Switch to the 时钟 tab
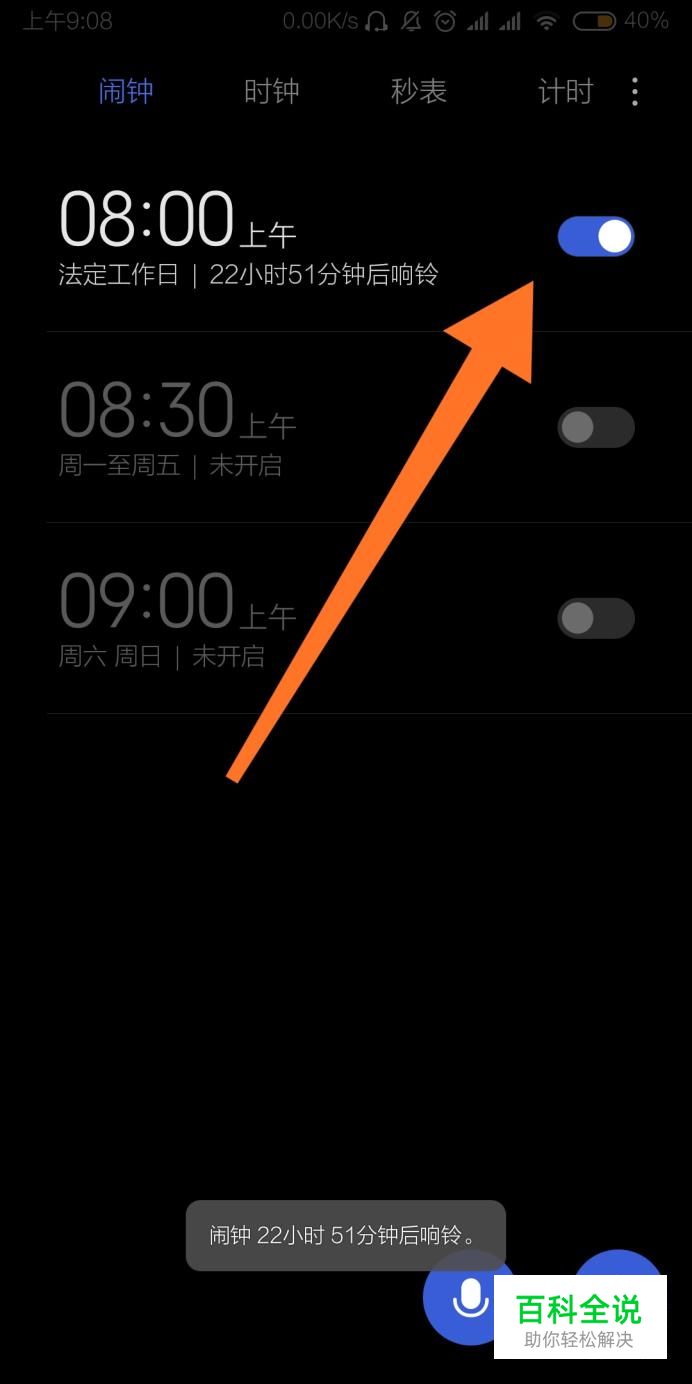The height and width of the screenshot is (1384, 692). (x=272, y=92)
